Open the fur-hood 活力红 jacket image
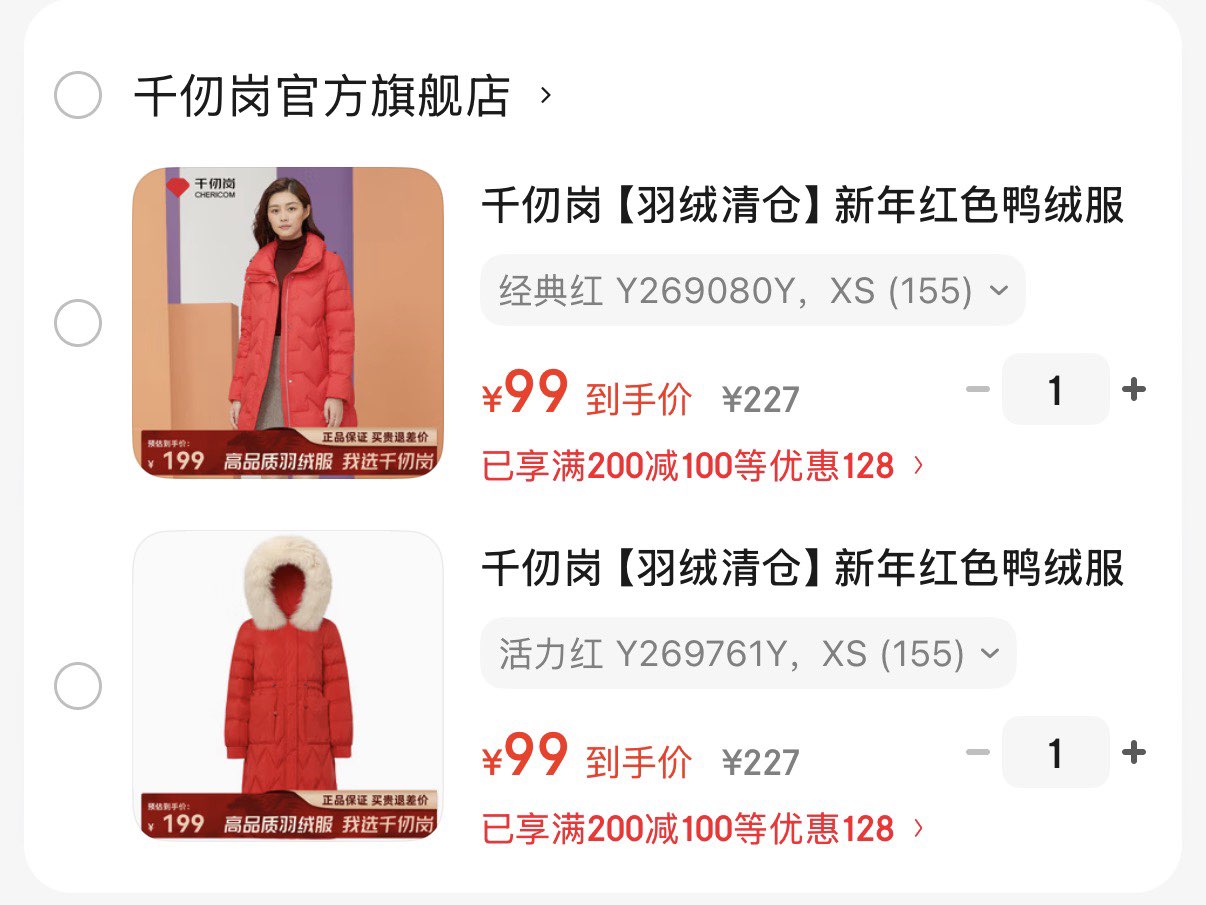 click(288, 685)
